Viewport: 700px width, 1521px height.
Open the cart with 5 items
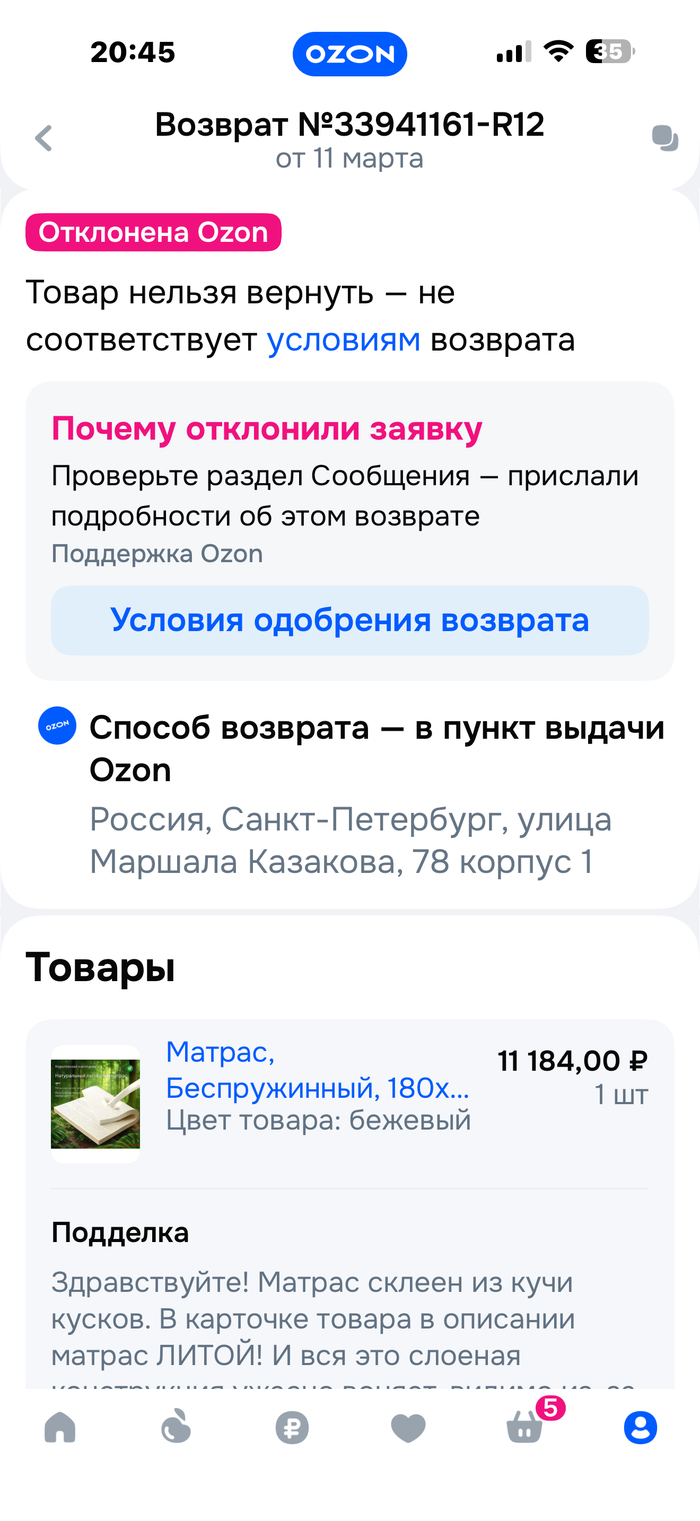point(525,1428)
